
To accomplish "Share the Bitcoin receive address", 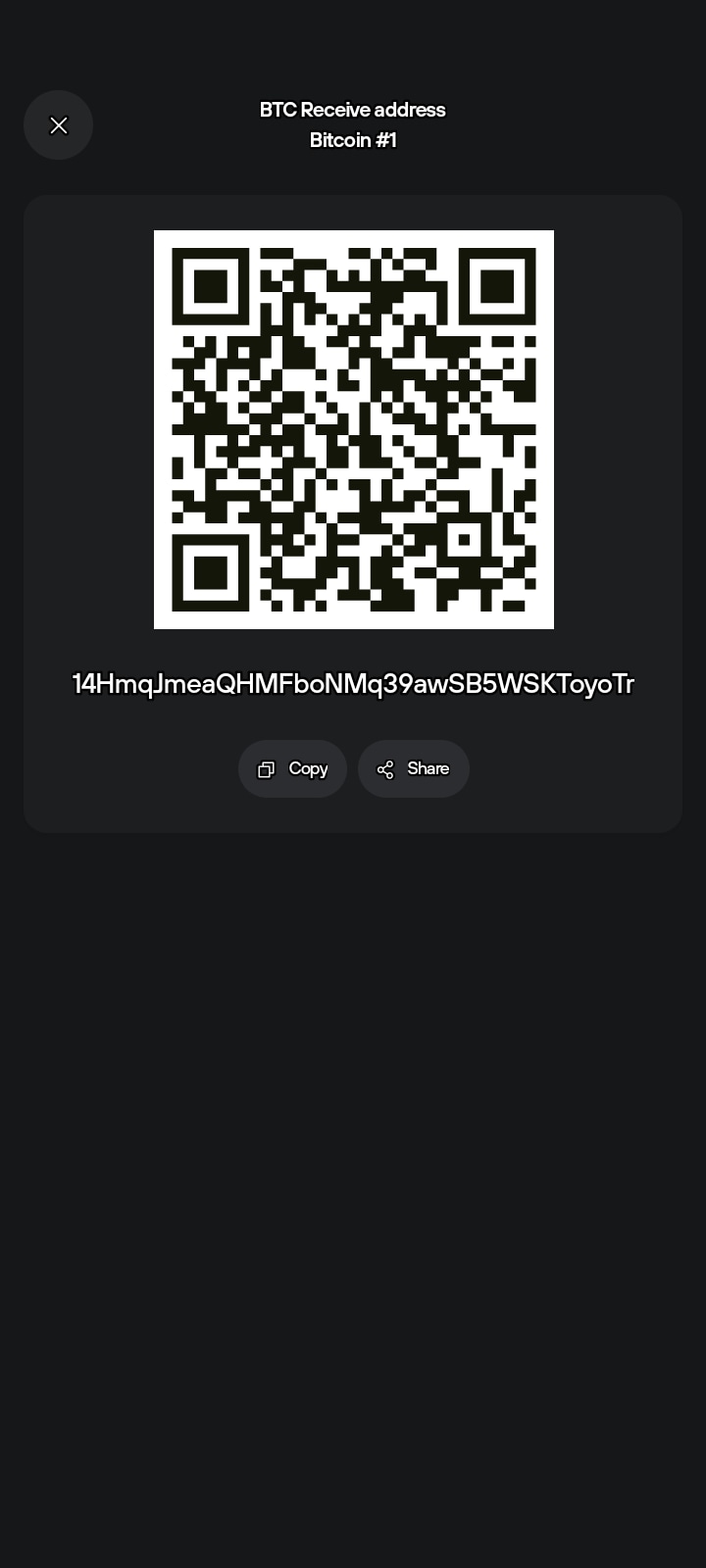I will pos(413,768).
